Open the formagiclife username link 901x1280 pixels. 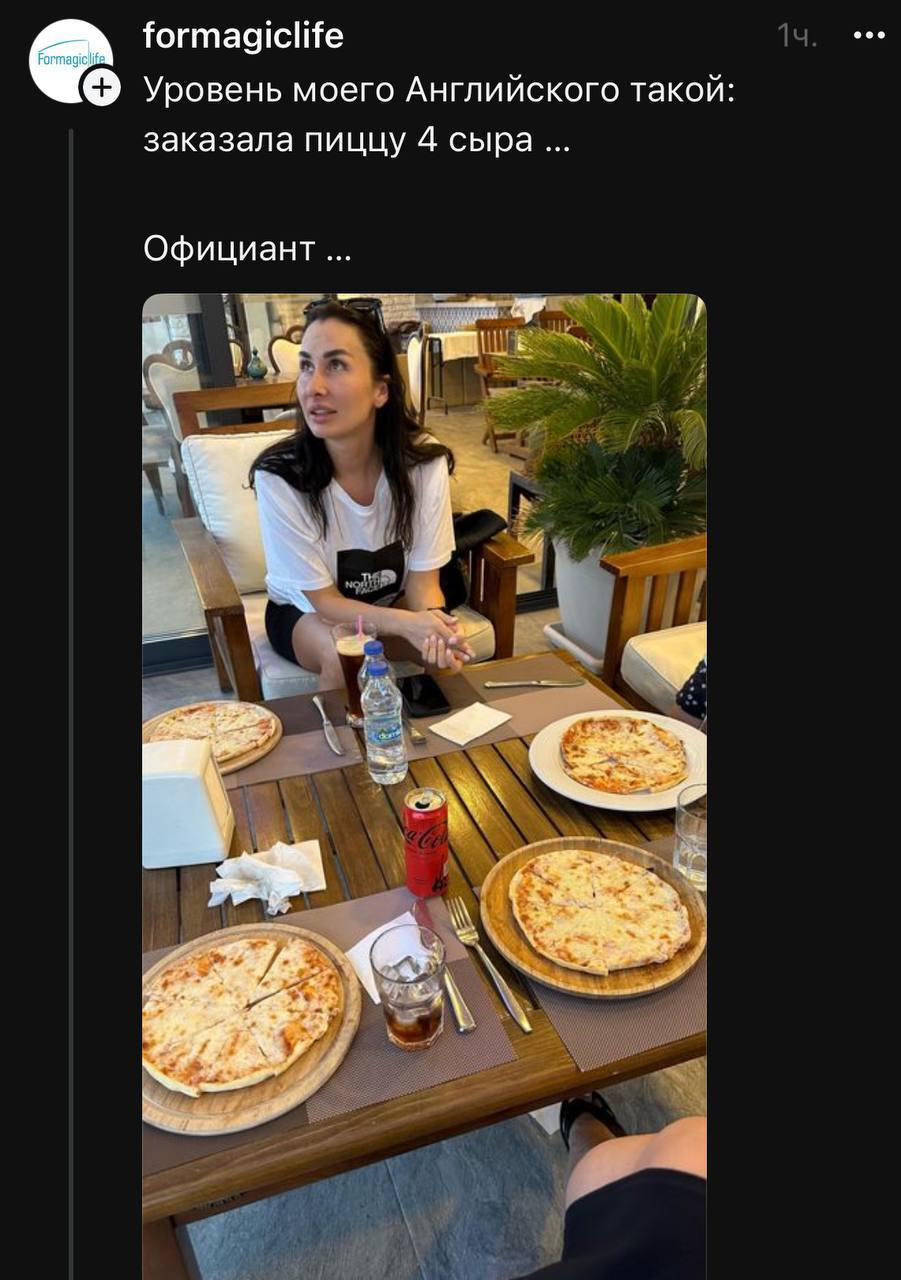pyautogui.click(x=243, y=36)
